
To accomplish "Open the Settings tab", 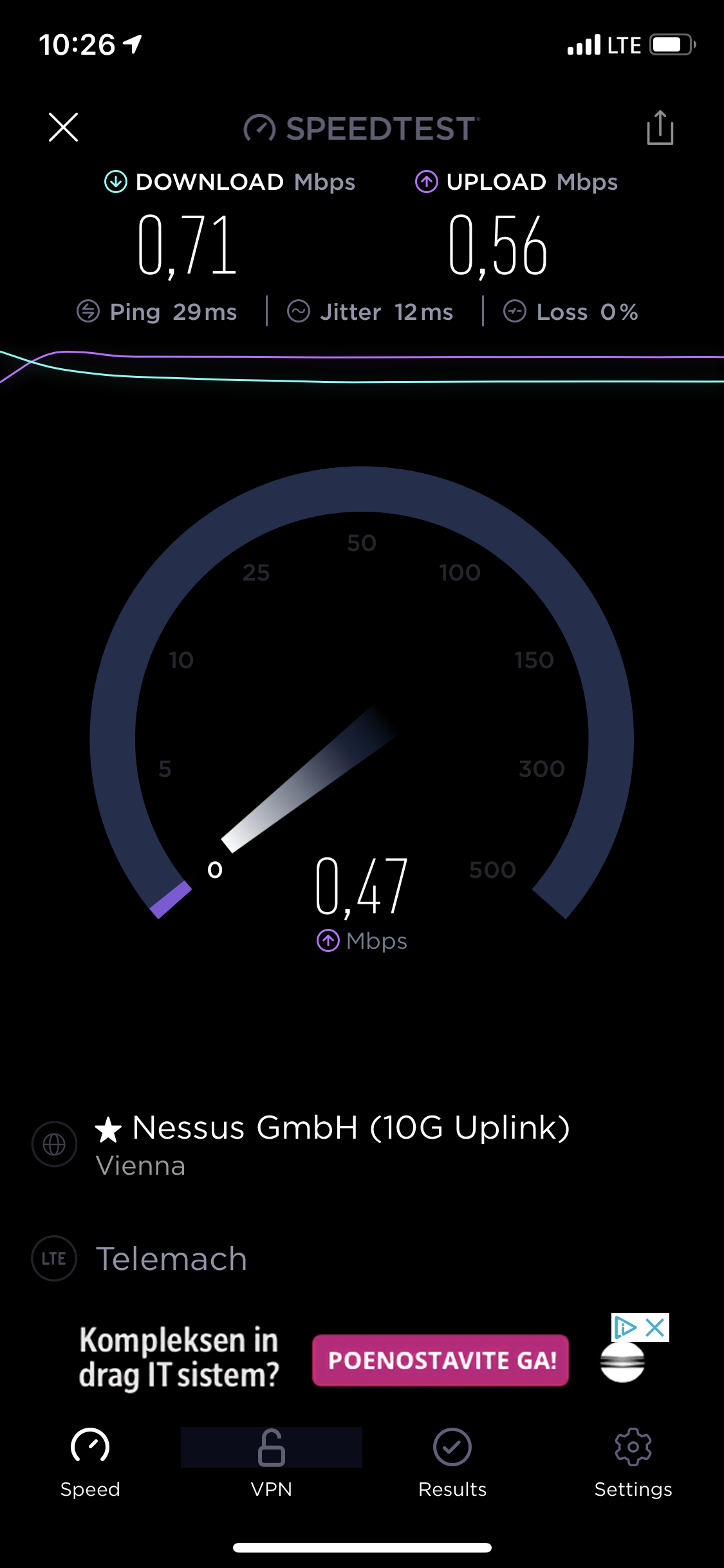I will click(x=633, y=1462).
